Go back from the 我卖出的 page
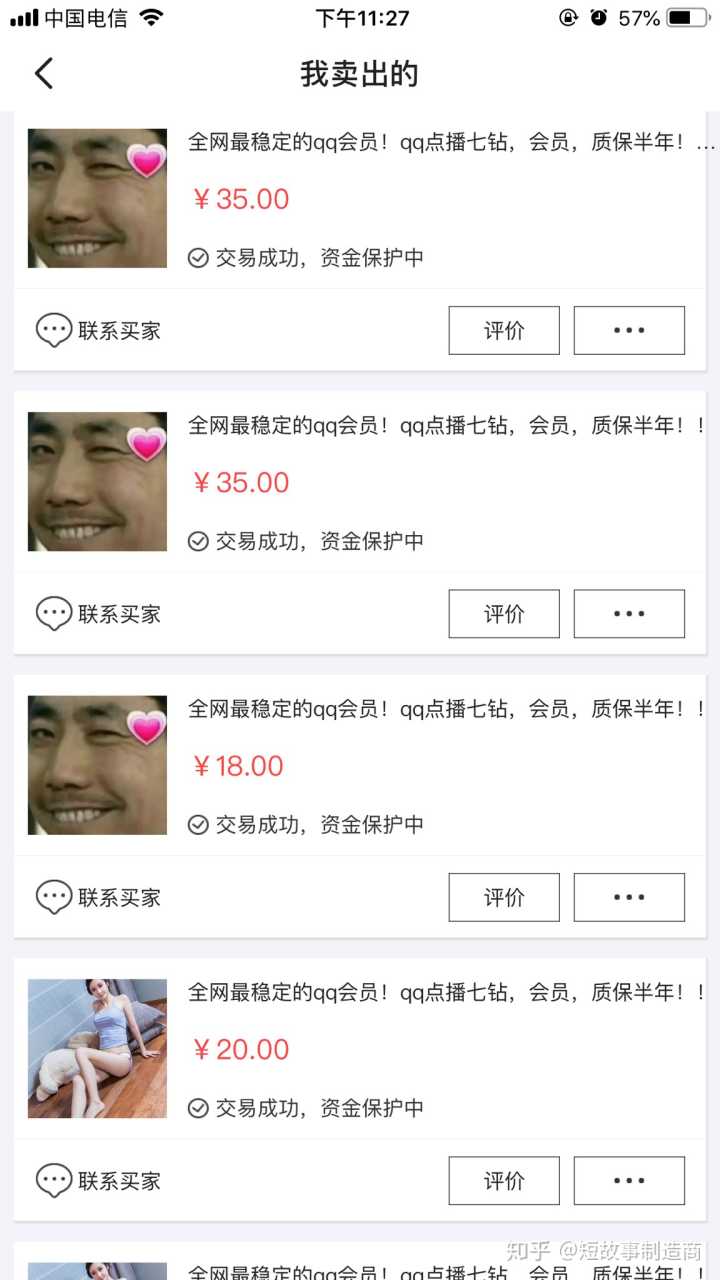This screenshot has height=1280, width=720. [x=43, y=74]
